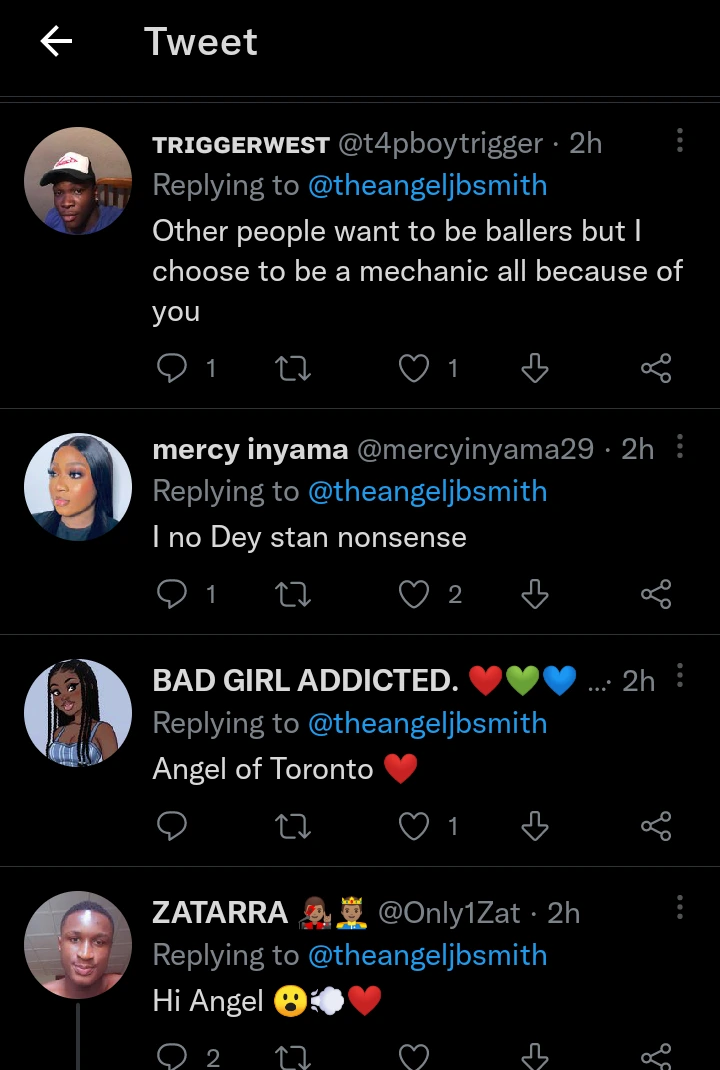This screenshot has width=720, height=1070.
Task: Go back using the arrow icon
Action: coord(56,41)
